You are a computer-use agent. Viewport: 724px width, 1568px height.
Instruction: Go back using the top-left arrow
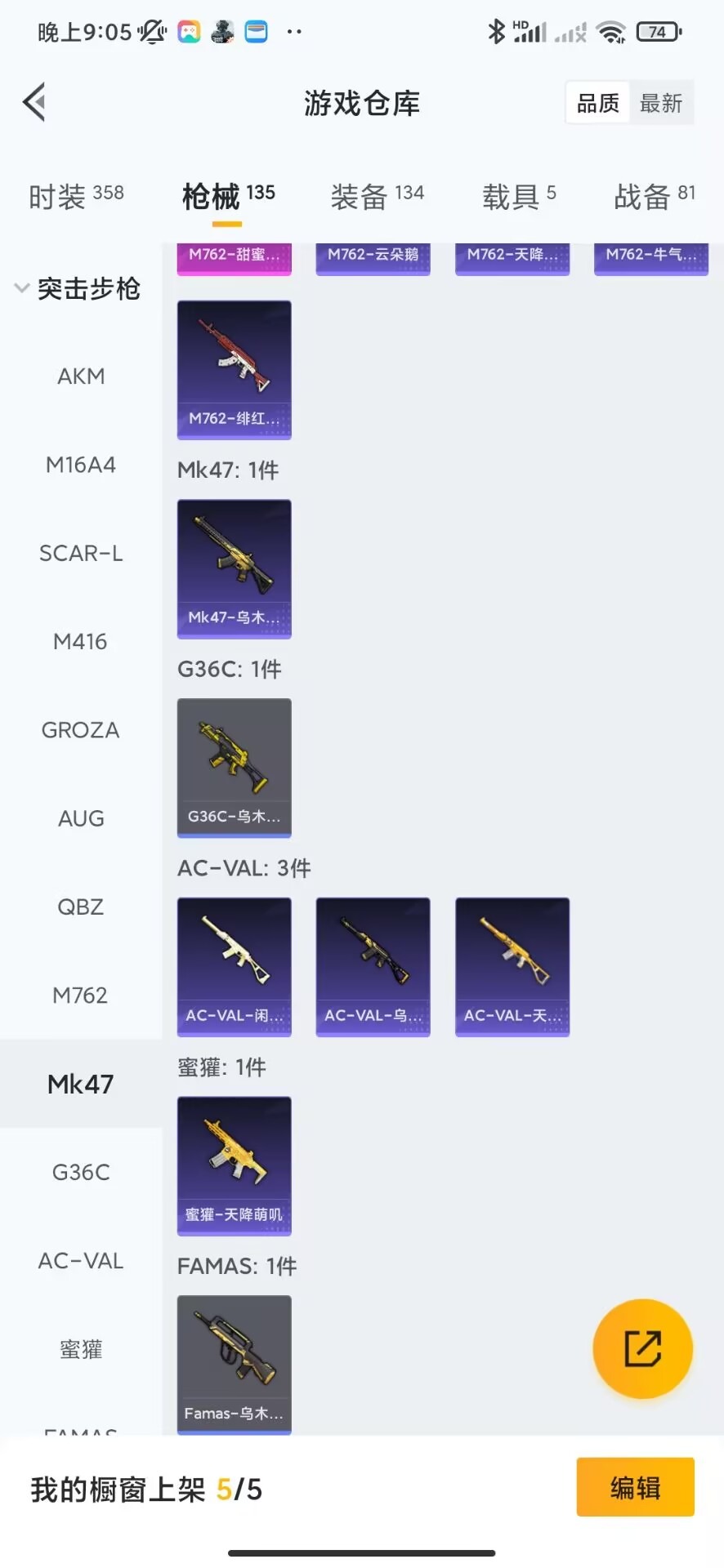[x=34, y=103]
